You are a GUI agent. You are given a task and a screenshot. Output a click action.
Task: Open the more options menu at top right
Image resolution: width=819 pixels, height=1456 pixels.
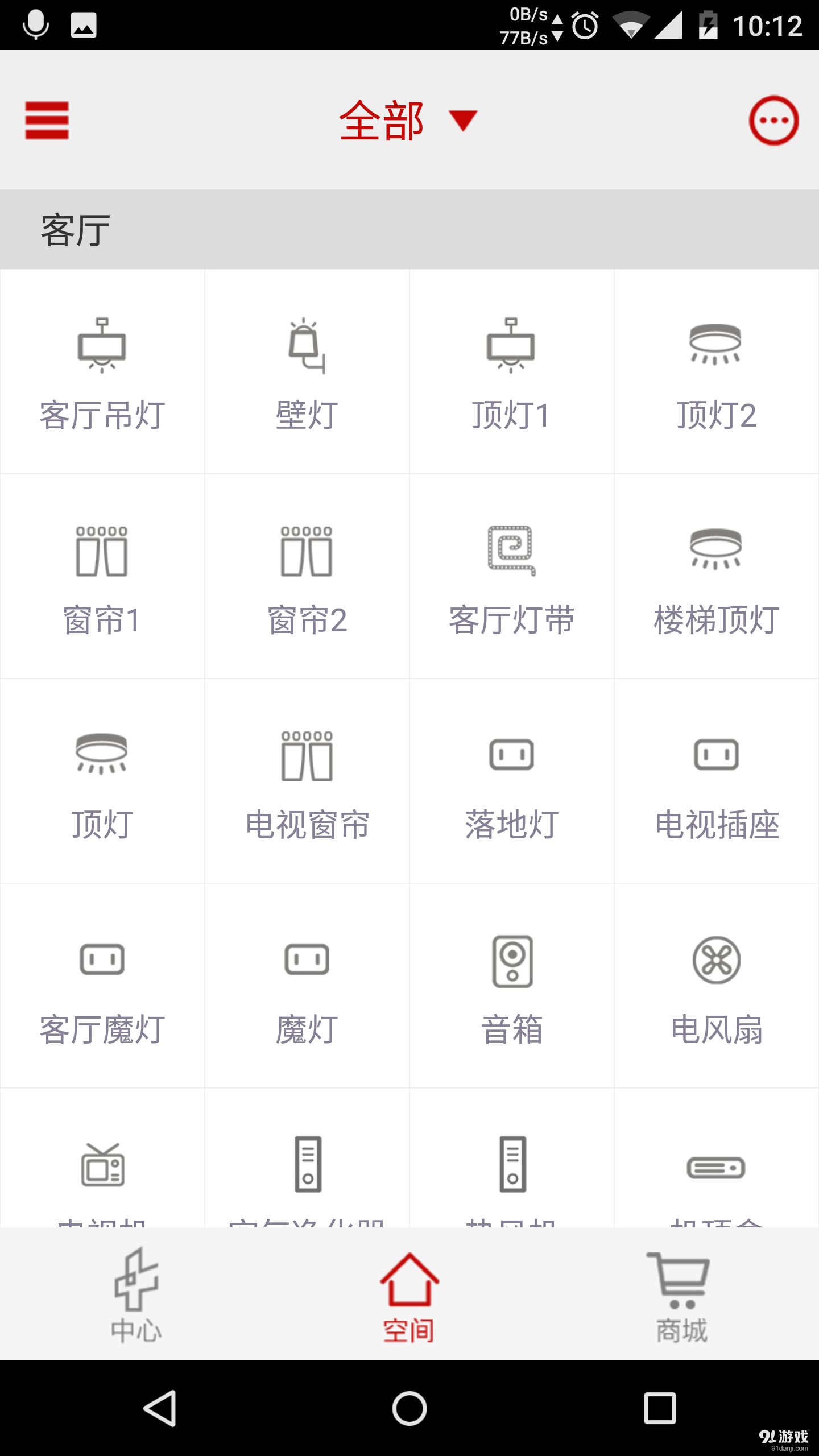click(x=775, y=121)
